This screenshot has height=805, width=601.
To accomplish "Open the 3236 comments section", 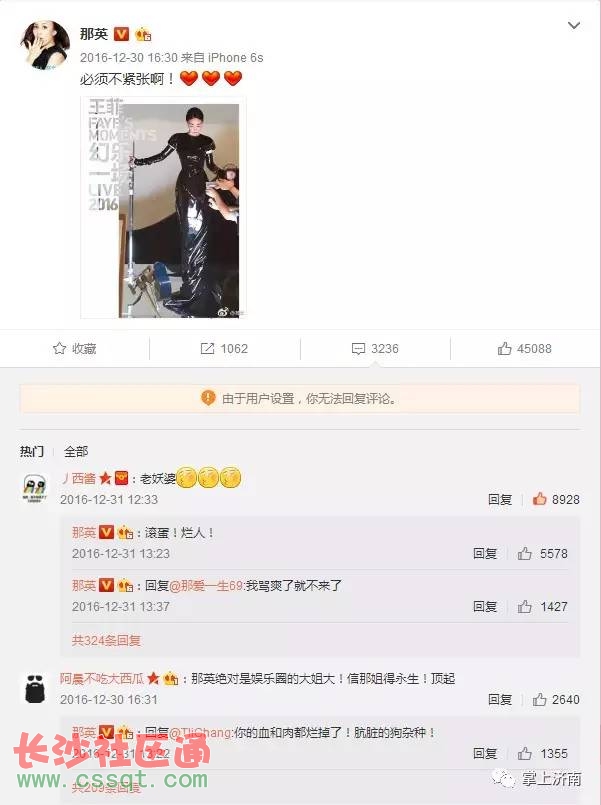I will (375, 348).
